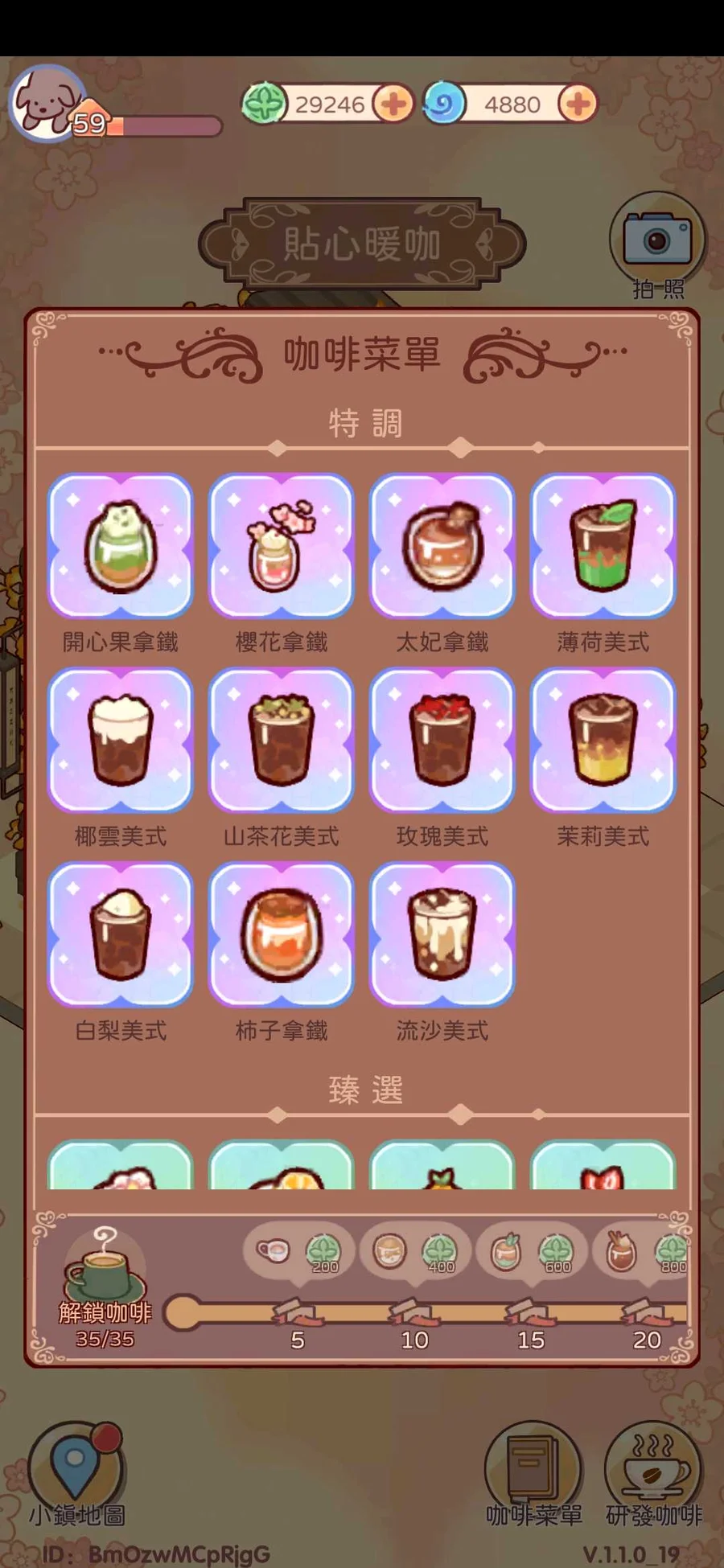The height and width of the screenshot is (1568, 724).
Task: Choose 流沙美式 coffee
Action: click(x=442, y=934)
